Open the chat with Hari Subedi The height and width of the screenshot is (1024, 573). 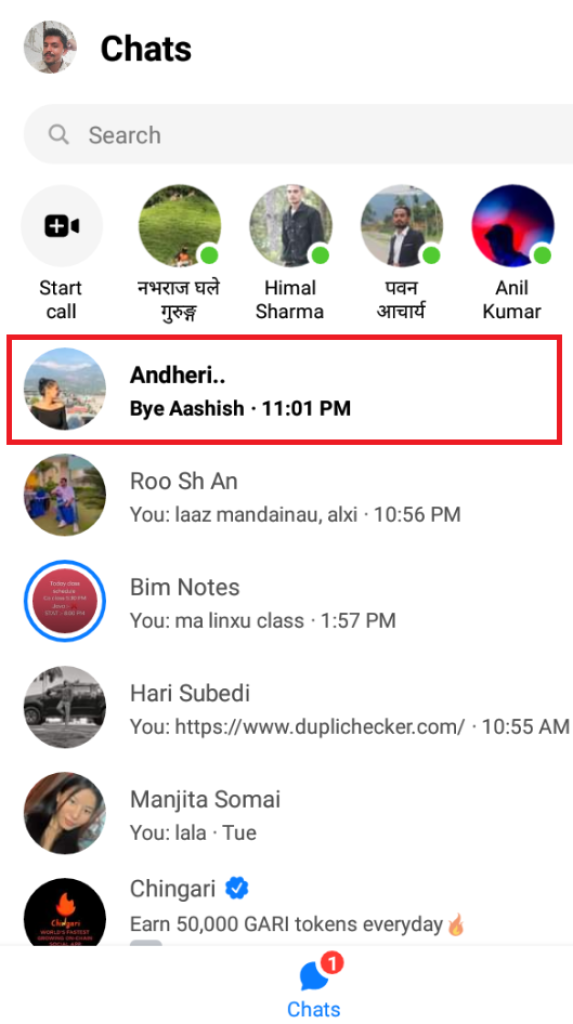[286, 707]
